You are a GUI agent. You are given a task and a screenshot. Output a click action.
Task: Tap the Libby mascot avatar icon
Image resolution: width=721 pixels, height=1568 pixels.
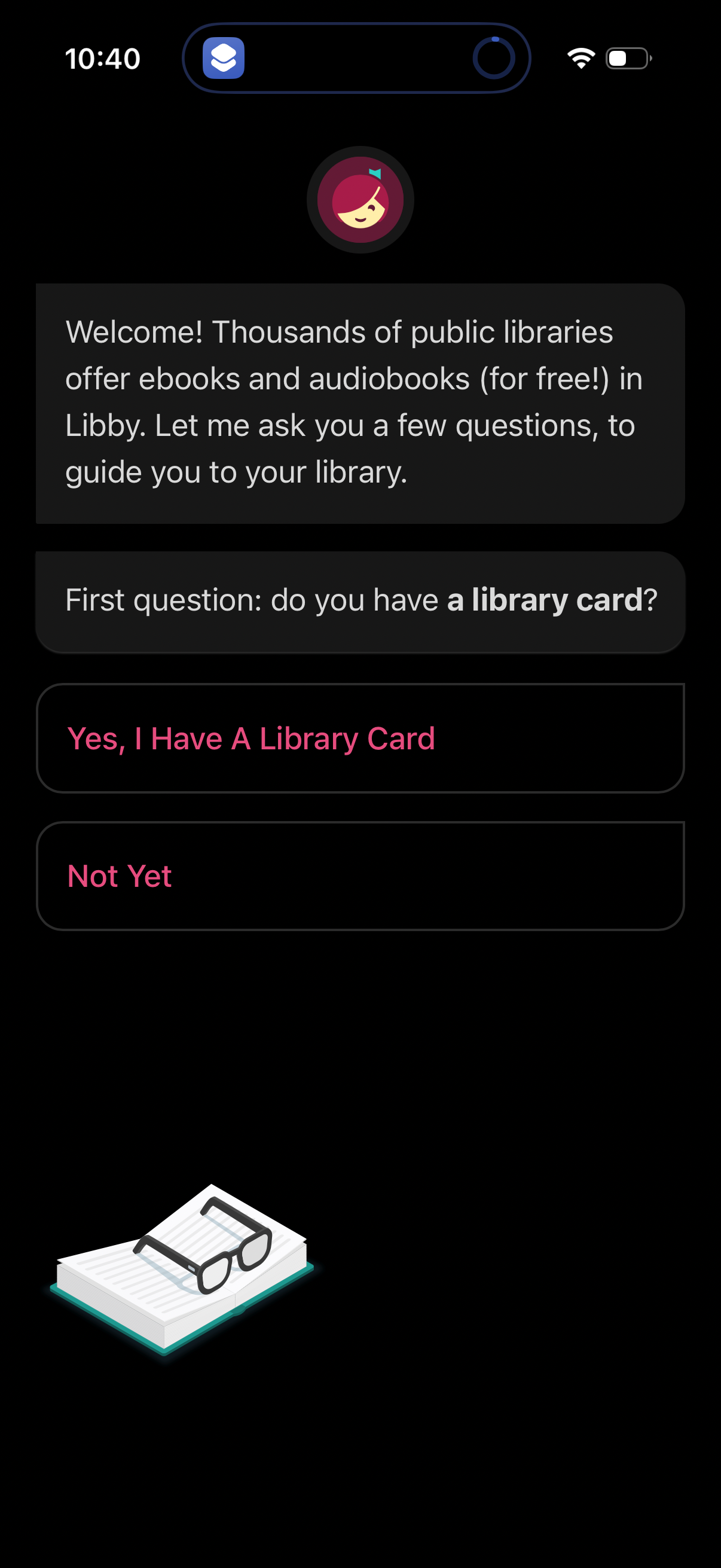click(360, 199)
